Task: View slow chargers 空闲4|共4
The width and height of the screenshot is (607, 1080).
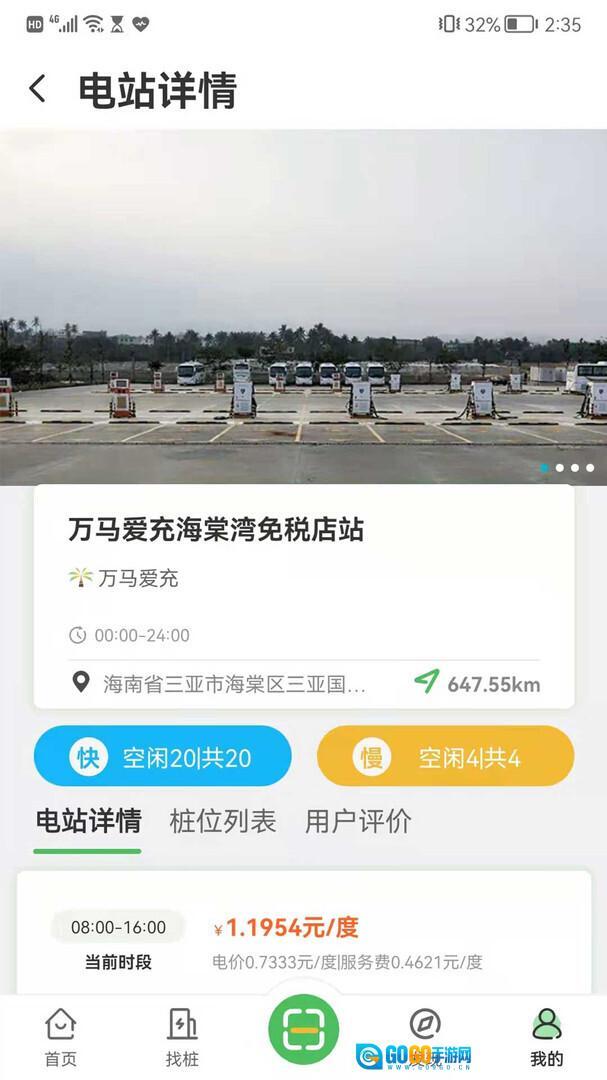Action: [x=445, y=757]
